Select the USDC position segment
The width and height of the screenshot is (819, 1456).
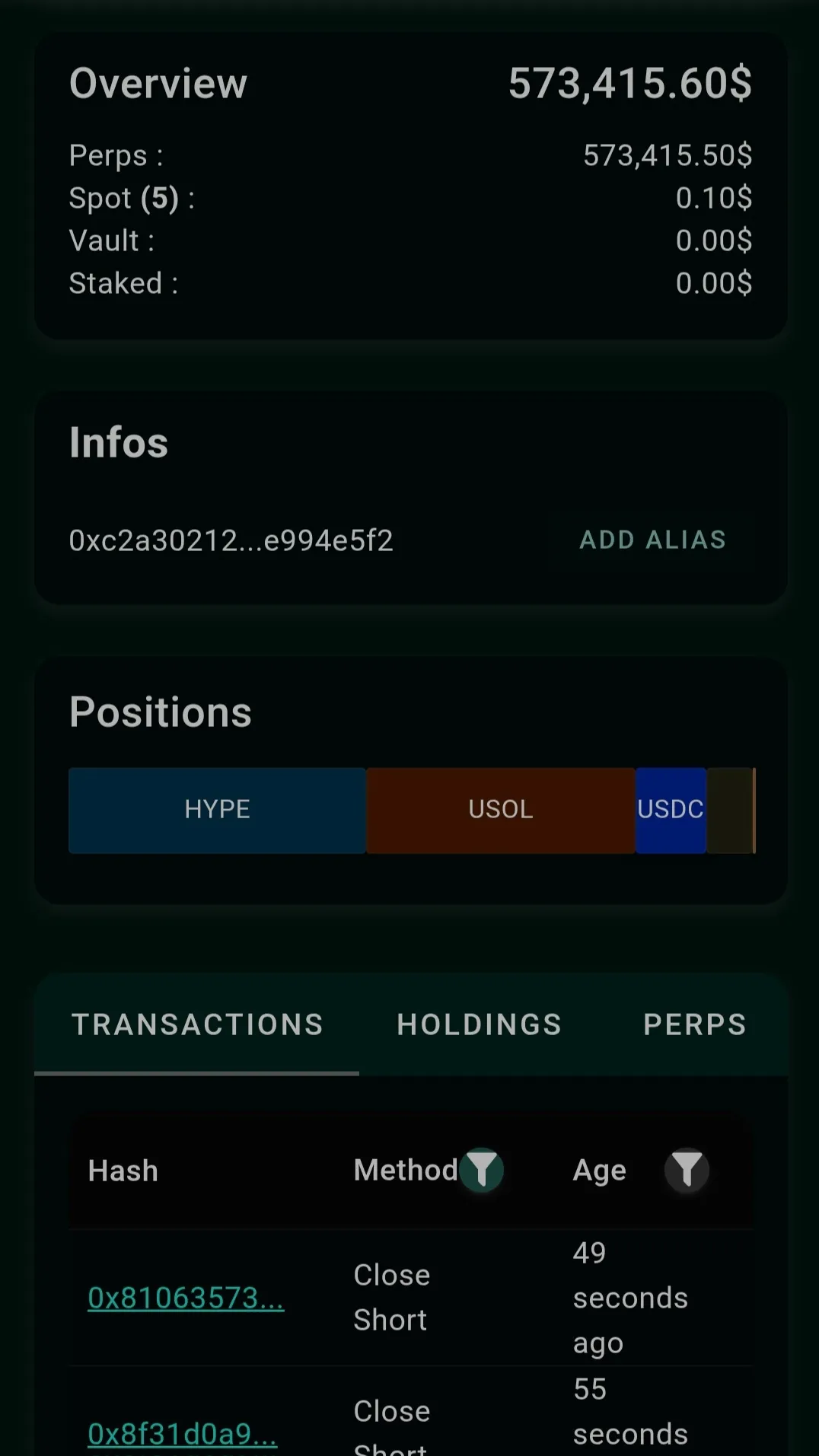671,810
